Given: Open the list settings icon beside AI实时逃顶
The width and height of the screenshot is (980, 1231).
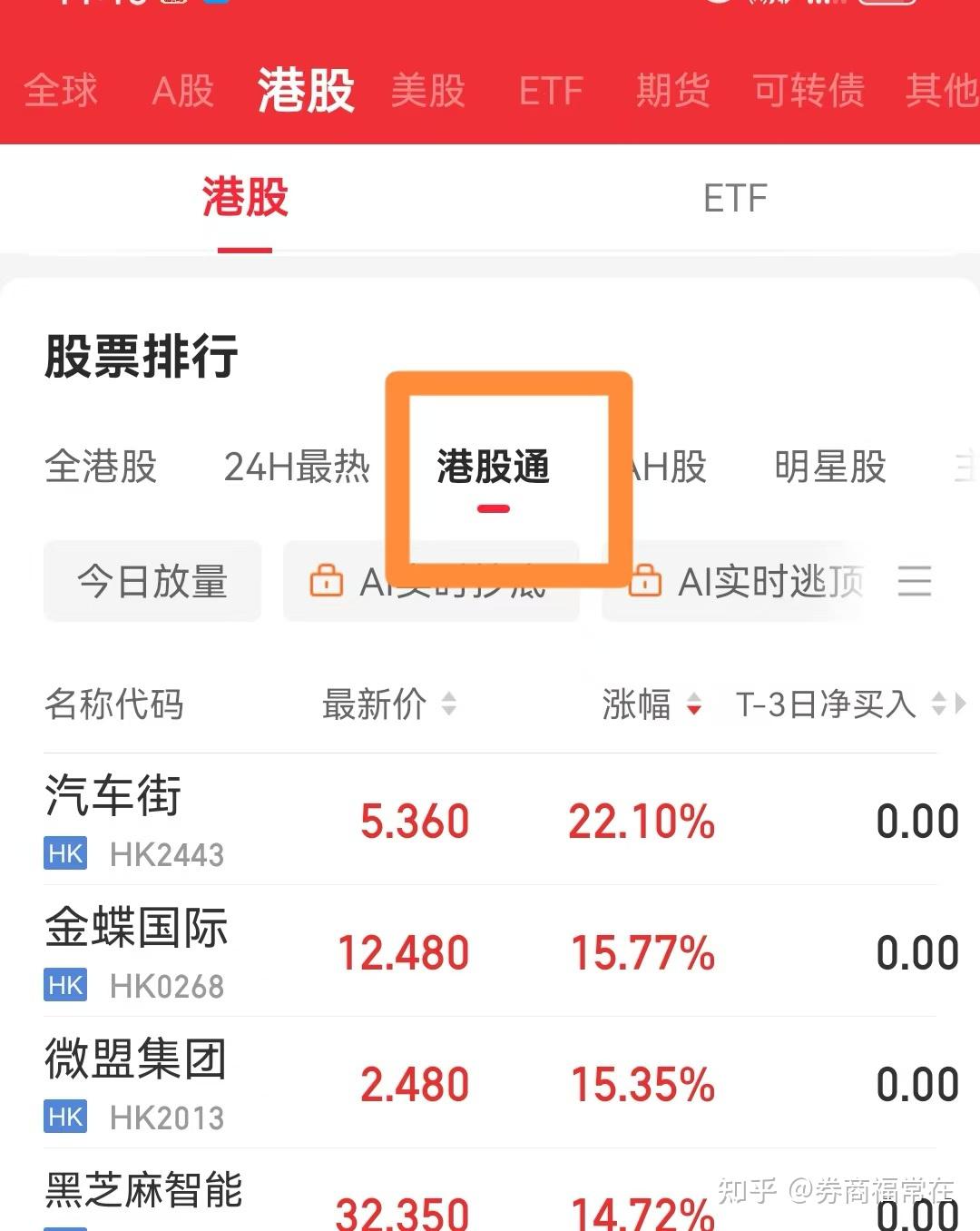Looking at the screenshot, I should (x=915, y=582).
